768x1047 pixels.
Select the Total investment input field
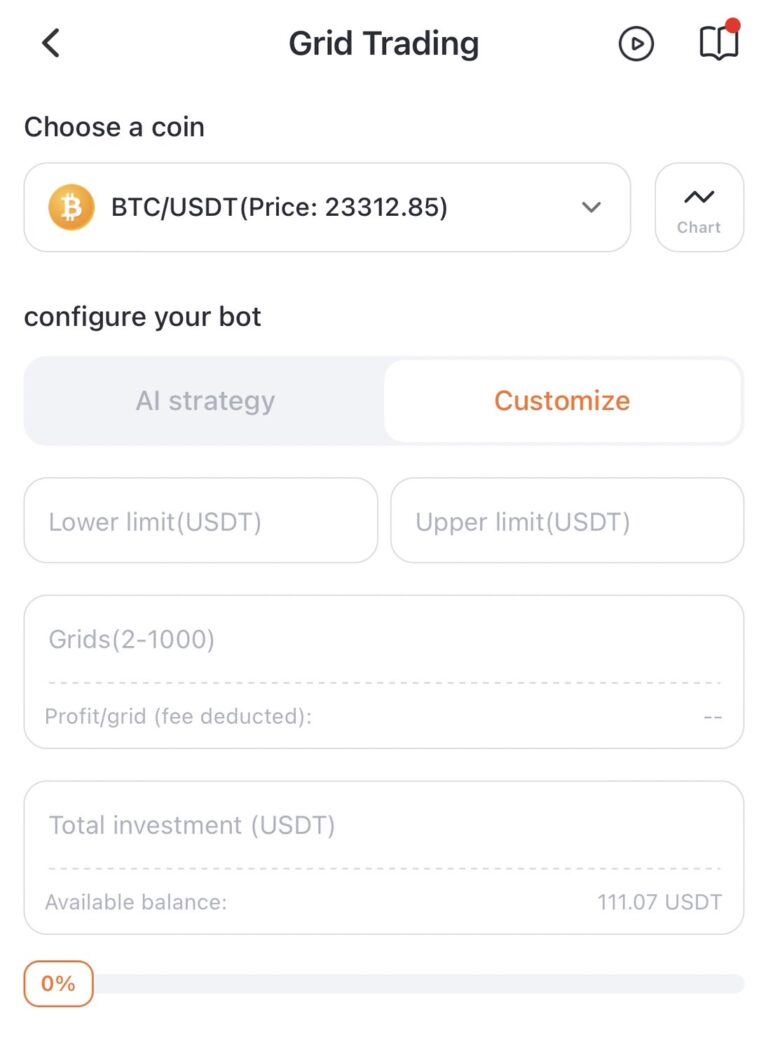383,825
